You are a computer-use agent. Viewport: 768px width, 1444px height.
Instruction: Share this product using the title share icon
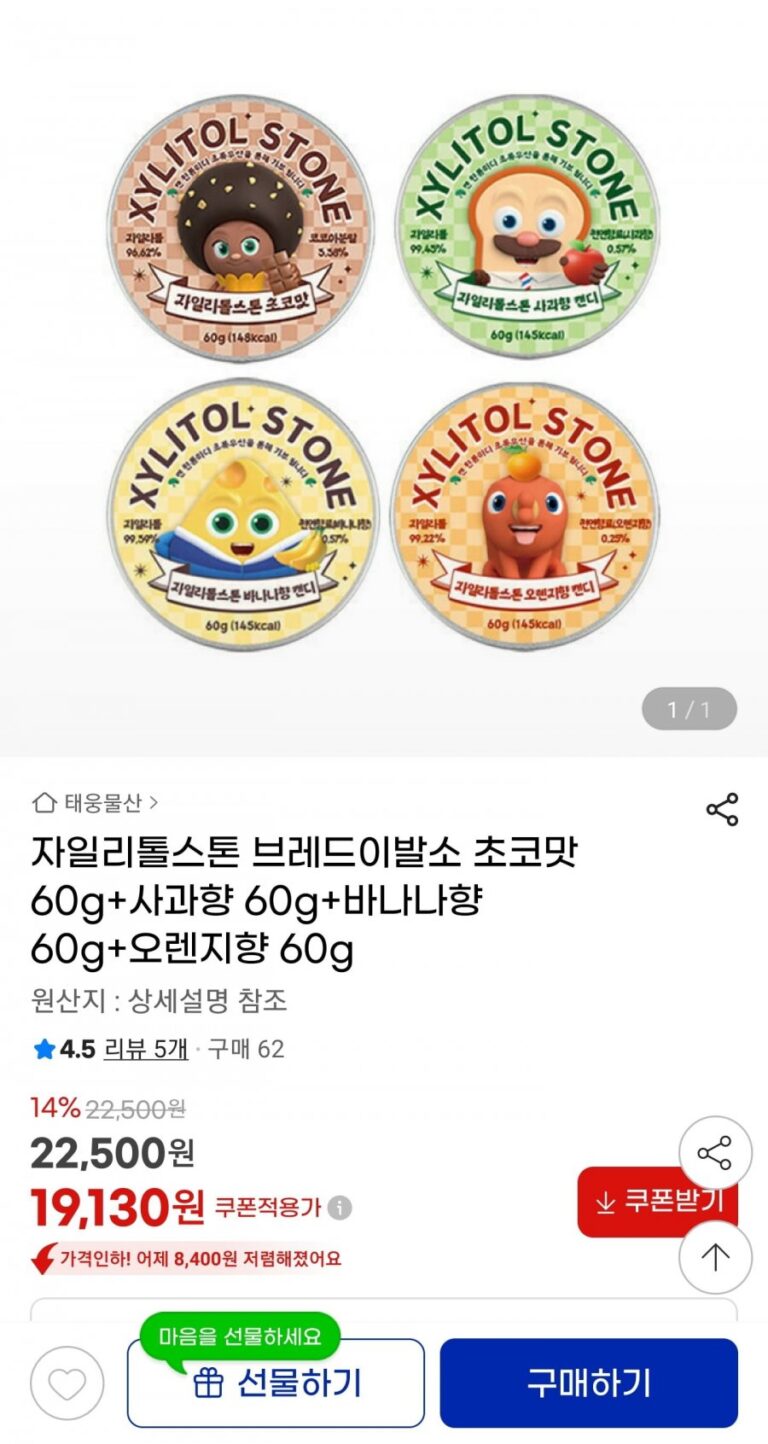[x=722, y=809]
